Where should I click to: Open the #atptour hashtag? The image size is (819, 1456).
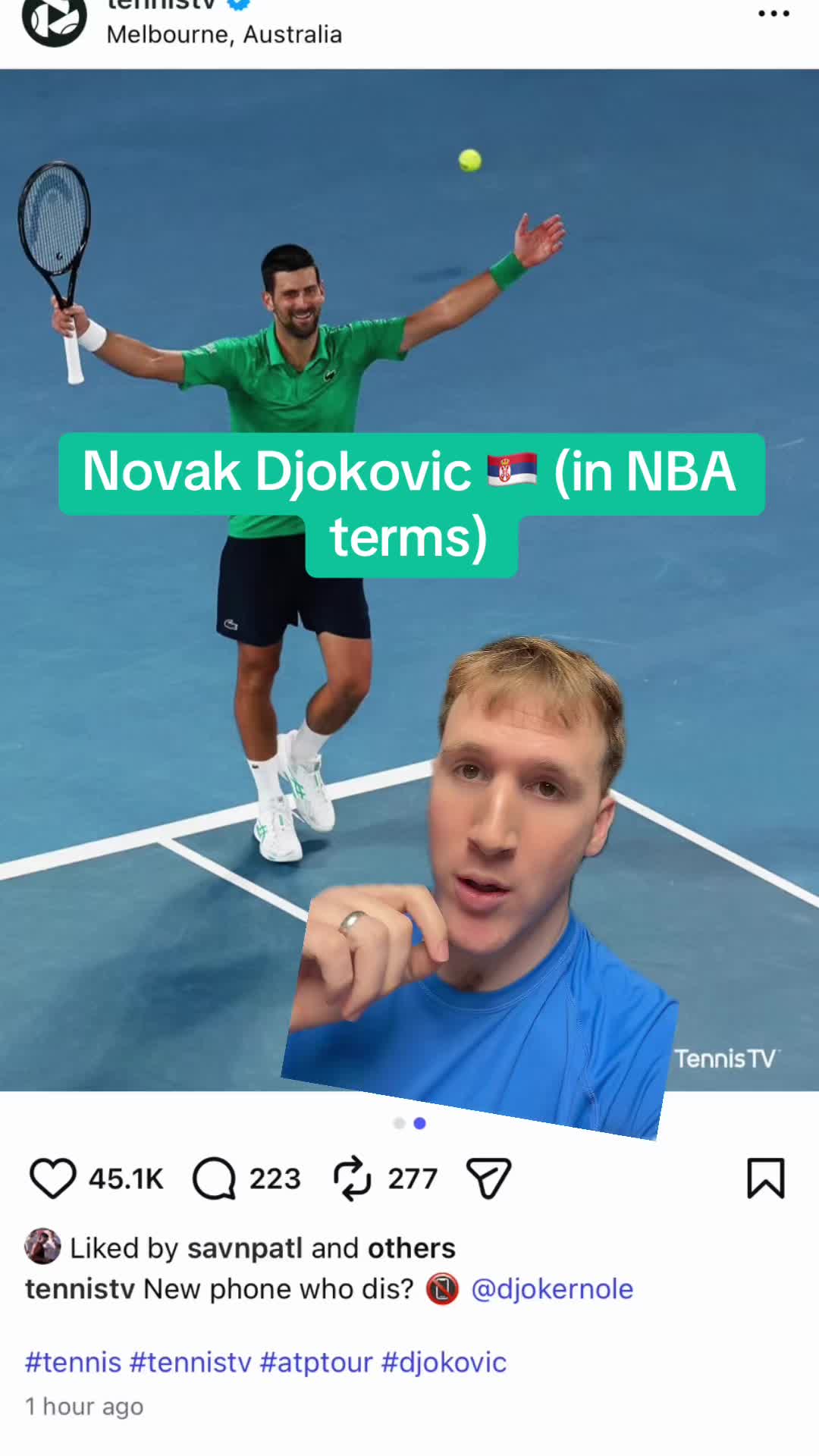tap(316, 1363)
